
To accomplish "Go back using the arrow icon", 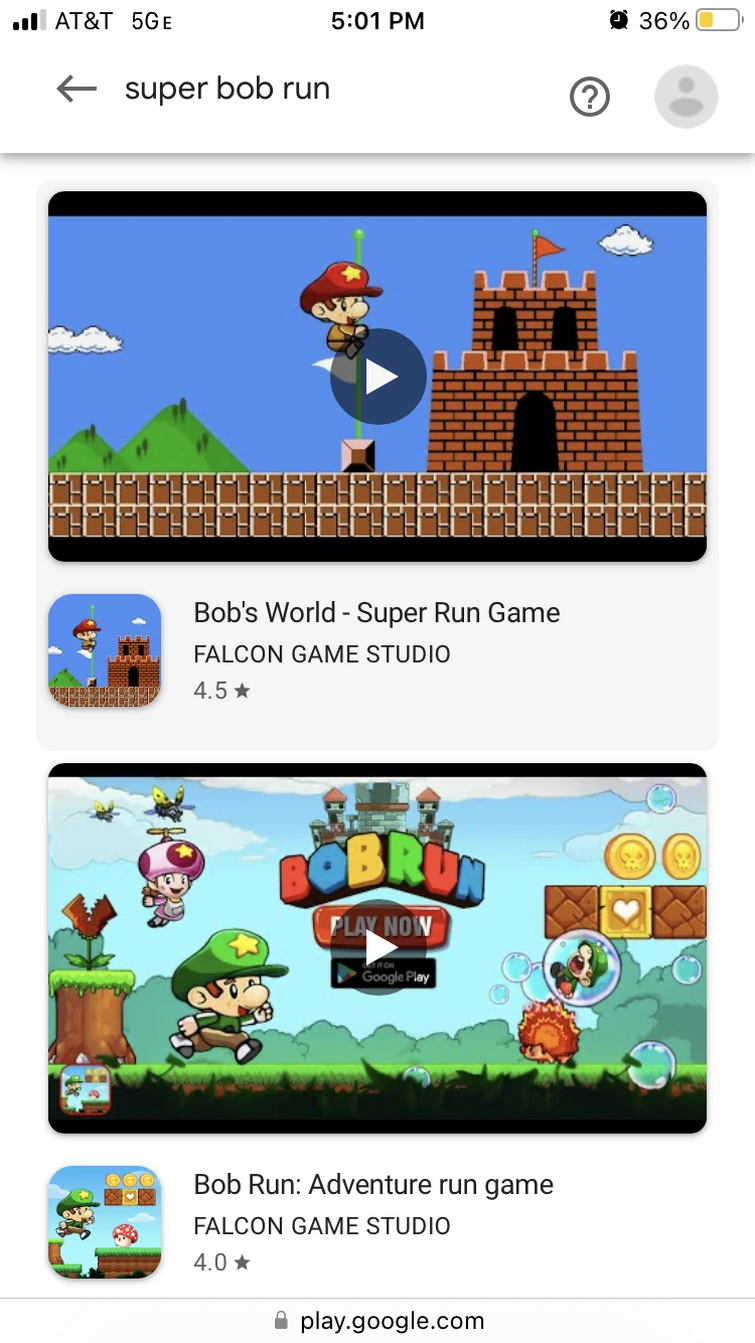I will pyautogui.click(x=77, y=90).
